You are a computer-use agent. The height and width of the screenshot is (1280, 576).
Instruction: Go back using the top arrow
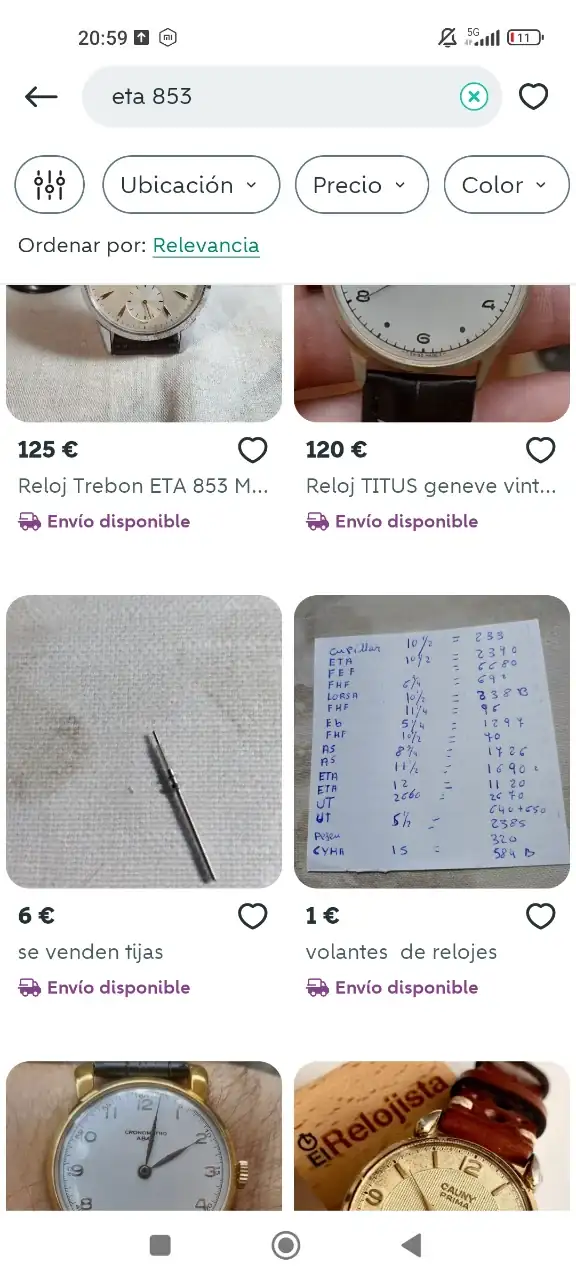[41, 96]
